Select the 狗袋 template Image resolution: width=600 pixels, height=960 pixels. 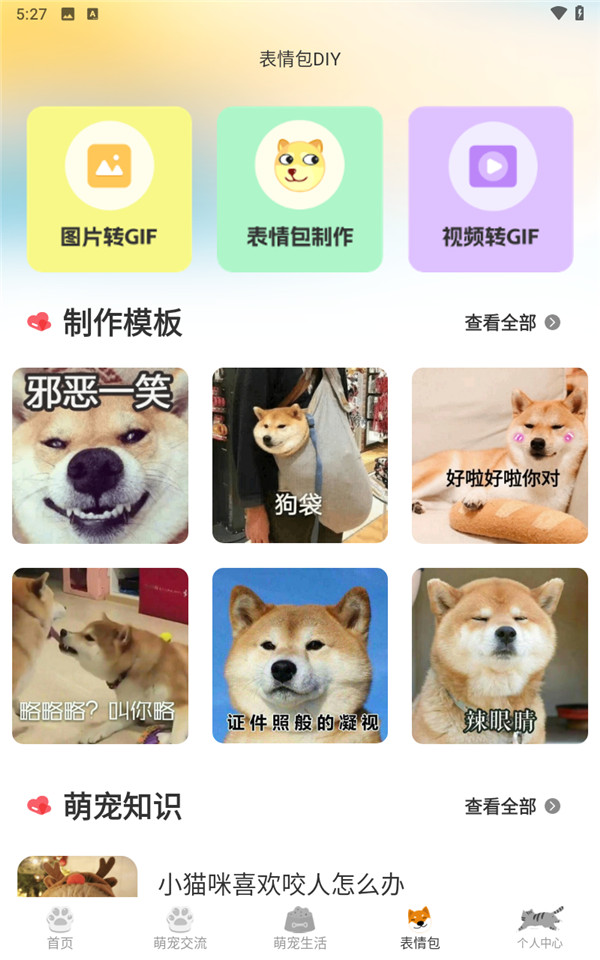click(300, 456)
